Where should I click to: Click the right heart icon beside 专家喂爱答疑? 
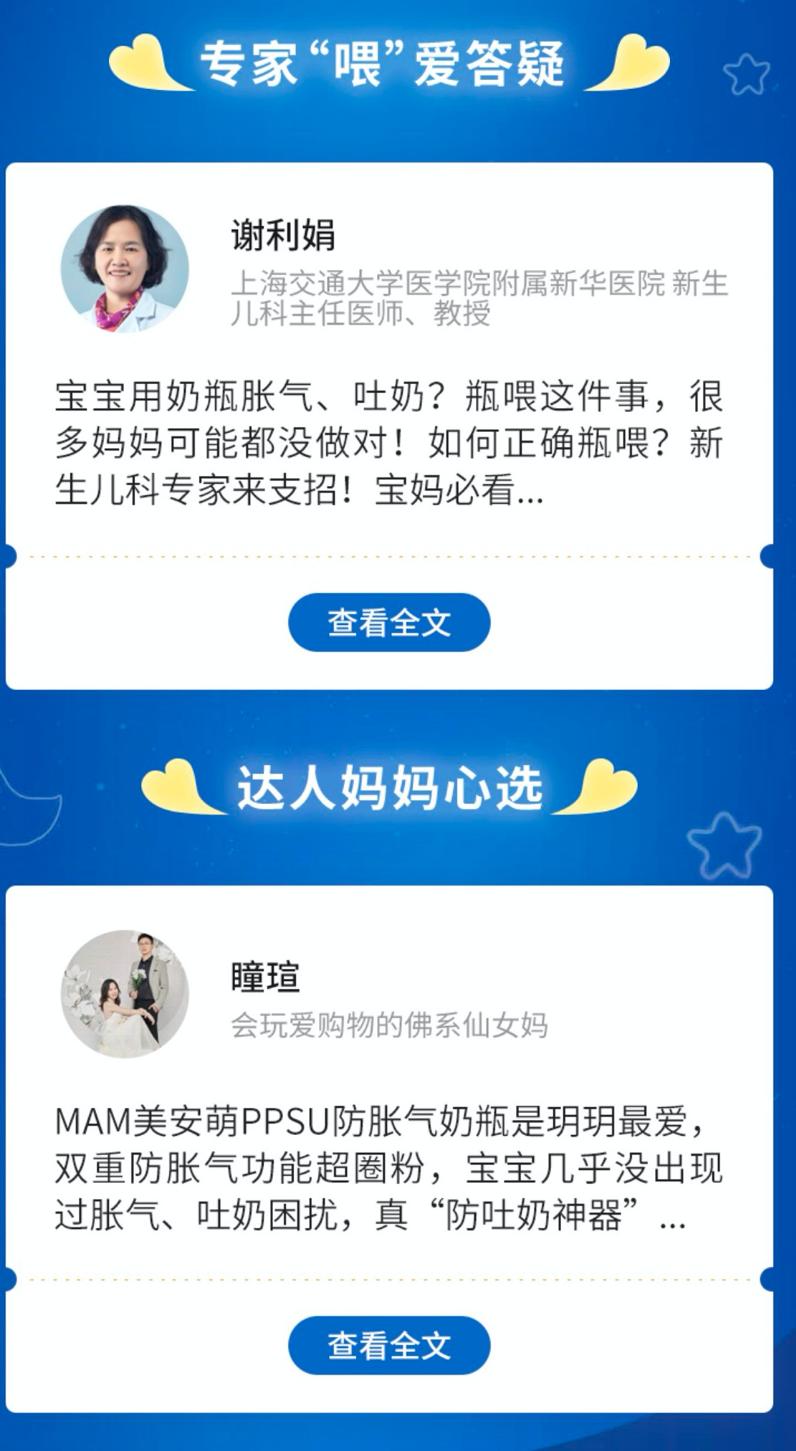tap(626, 60)
